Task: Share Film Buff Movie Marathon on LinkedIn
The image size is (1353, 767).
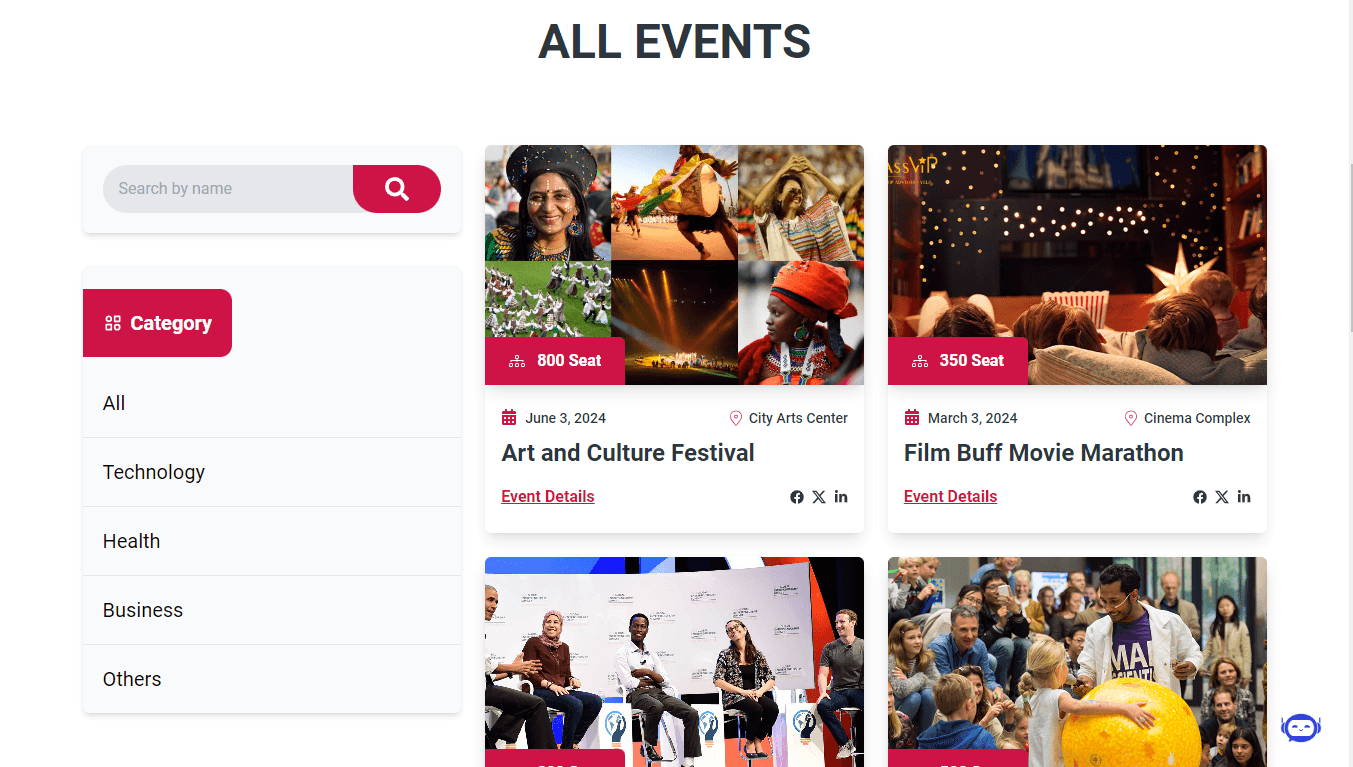Action: 1244,497
